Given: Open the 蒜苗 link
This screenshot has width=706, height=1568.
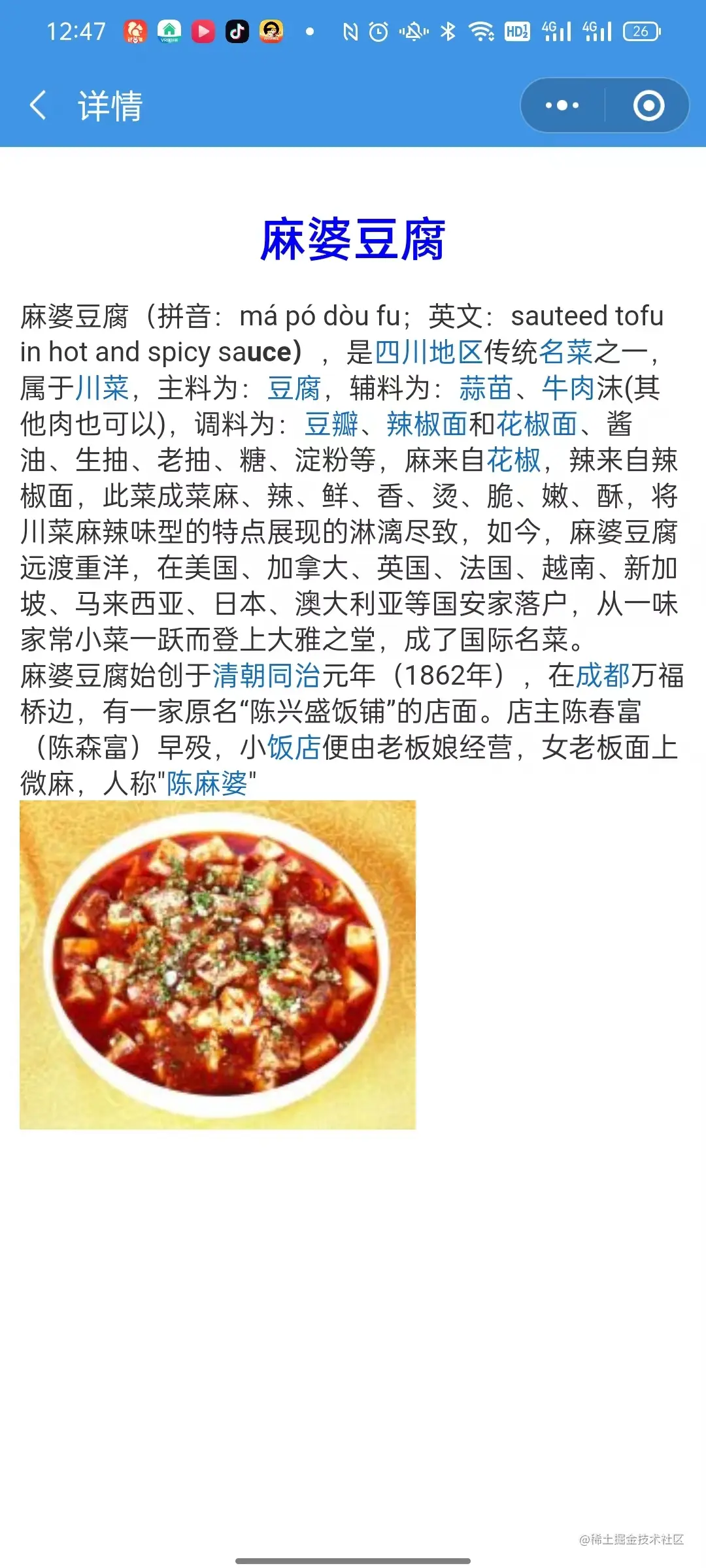Looking at the screenshot, I should [486, 388].
